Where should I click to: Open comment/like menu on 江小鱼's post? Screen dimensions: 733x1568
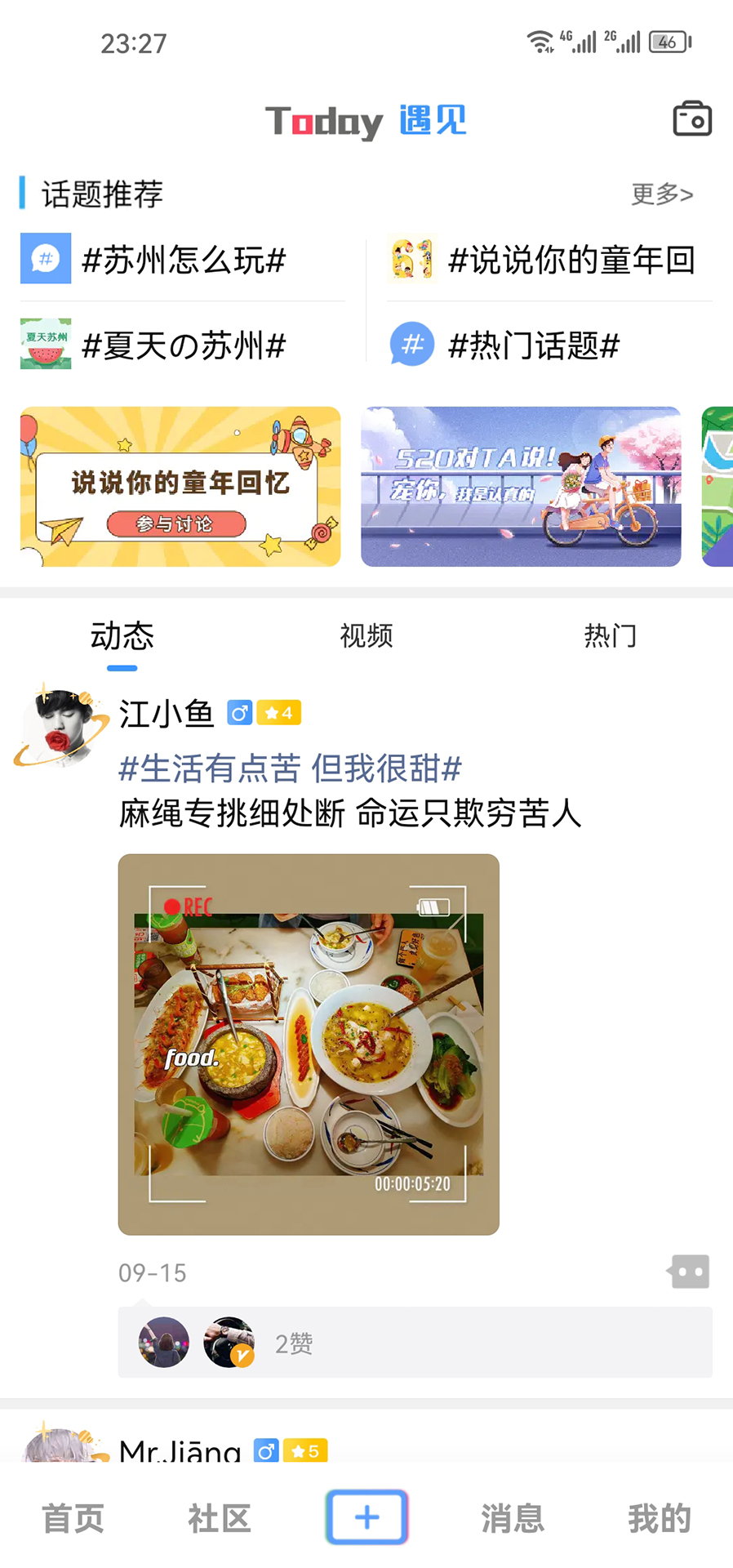coord(689,1272)
